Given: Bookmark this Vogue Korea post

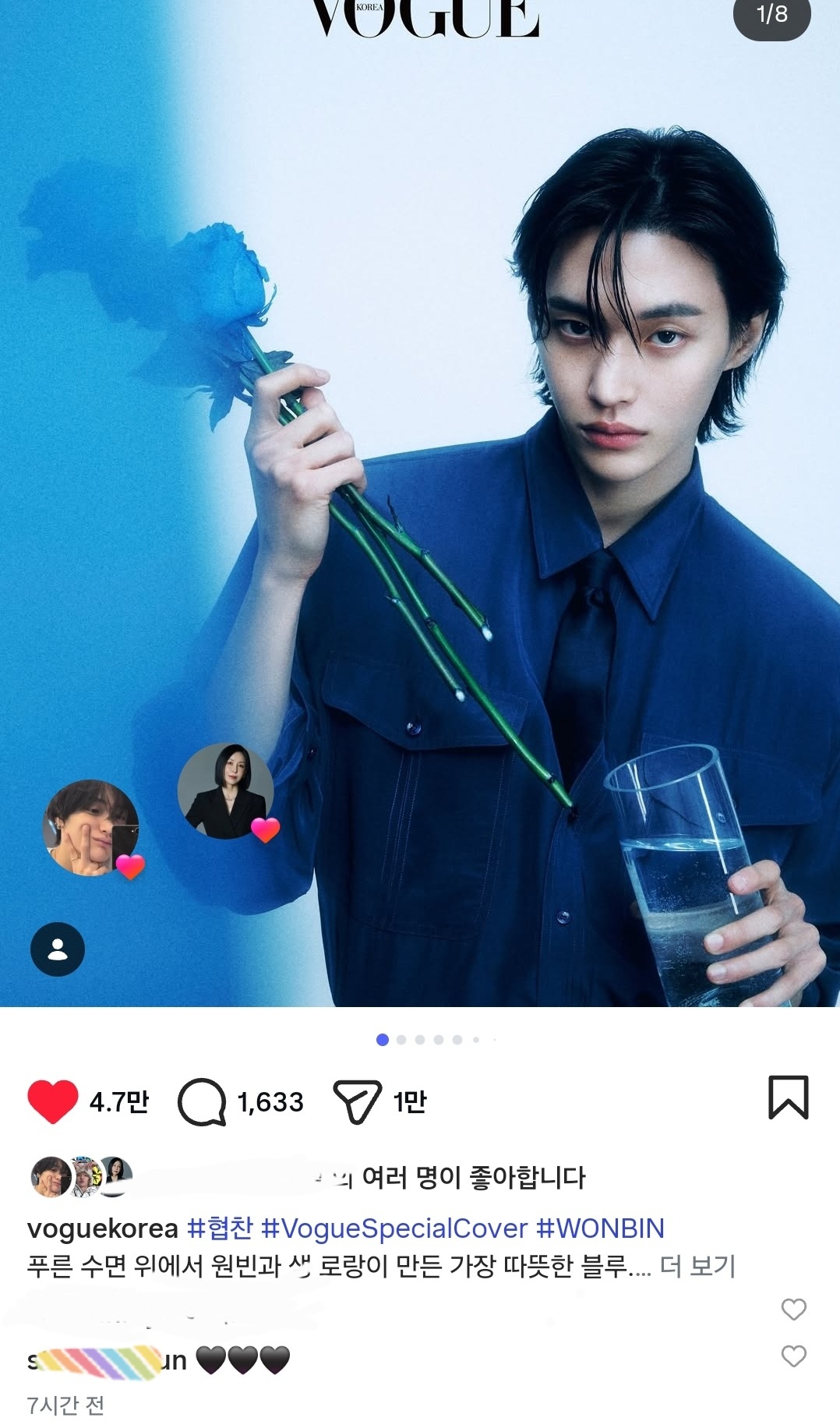Looking at the screenshot, I should point(789,1098).
